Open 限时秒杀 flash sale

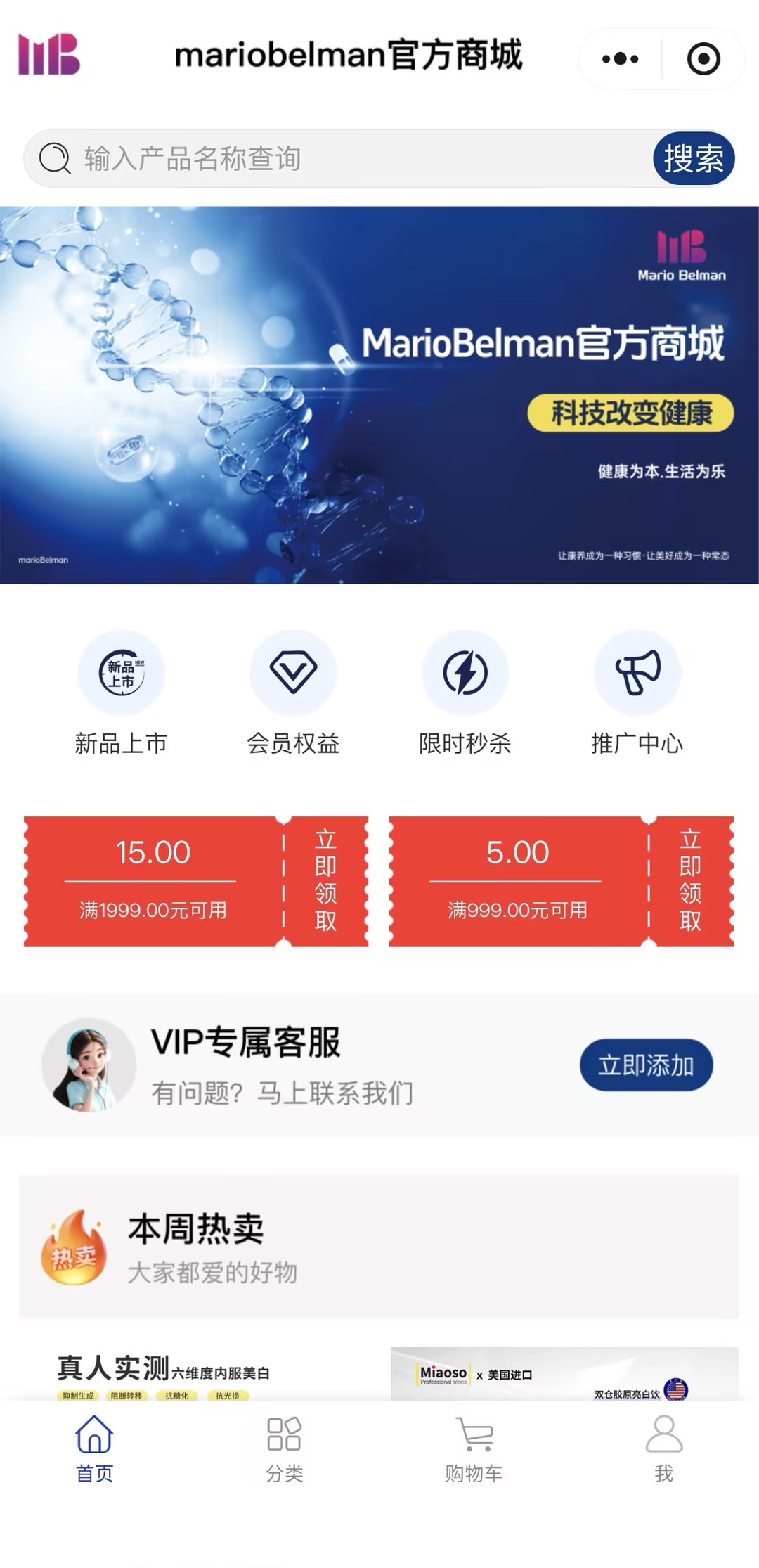465,693
